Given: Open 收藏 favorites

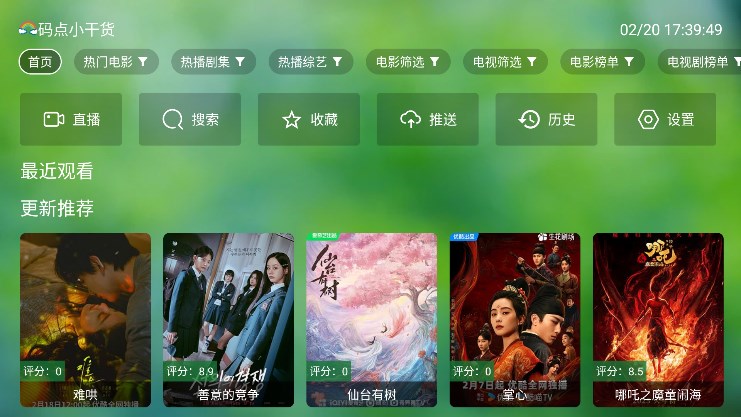Looking at the screenshot, I should point(309,120).
